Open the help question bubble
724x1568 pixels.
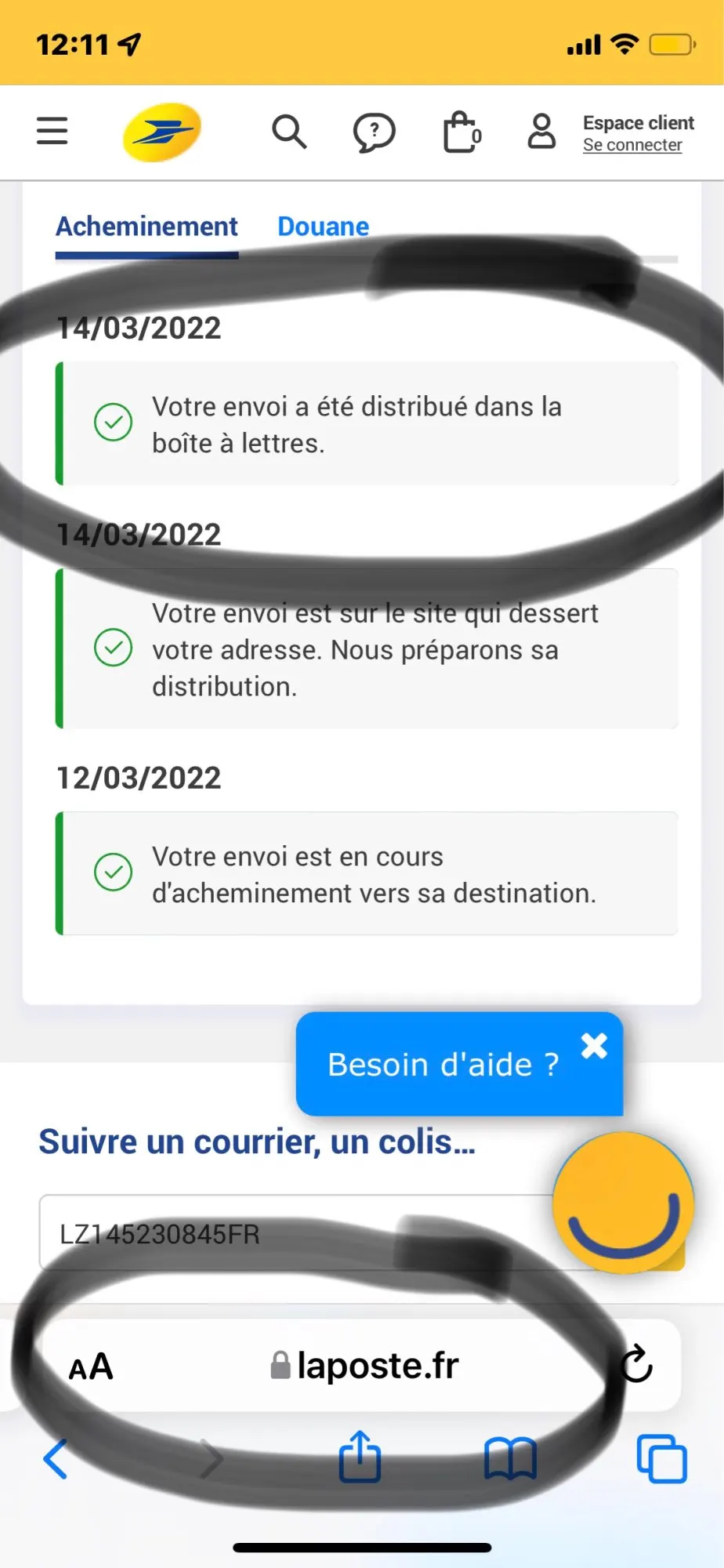click(x=375, y=132)
